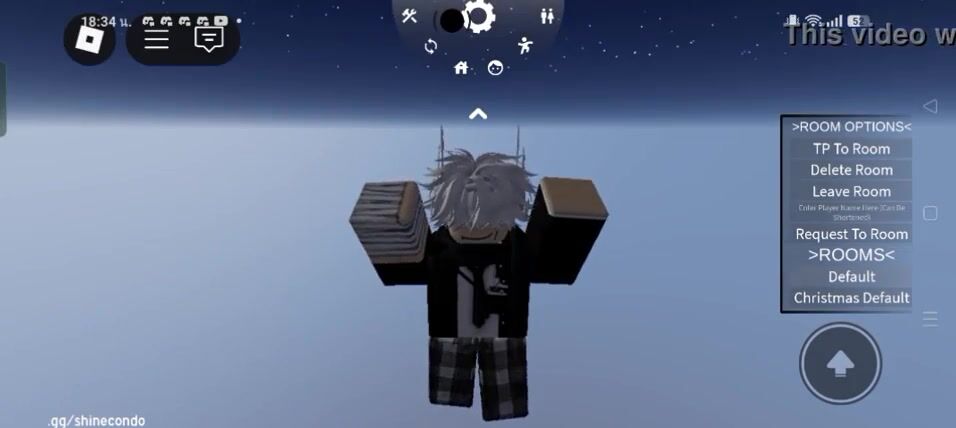Choose Delete Room option
956x428 pixels.
pos(851,170)
